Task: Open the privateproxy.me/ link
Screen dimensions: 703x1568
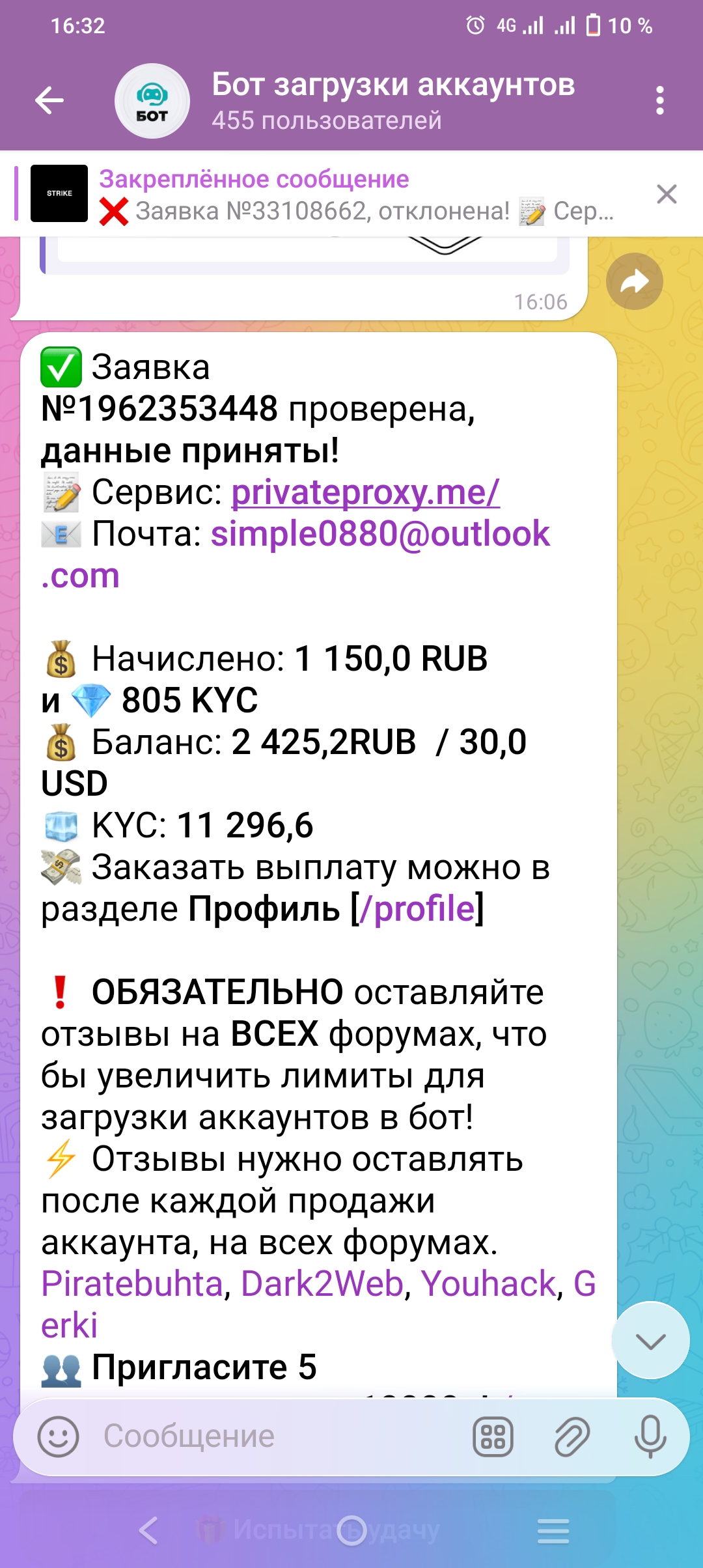Action: point(365,492)
